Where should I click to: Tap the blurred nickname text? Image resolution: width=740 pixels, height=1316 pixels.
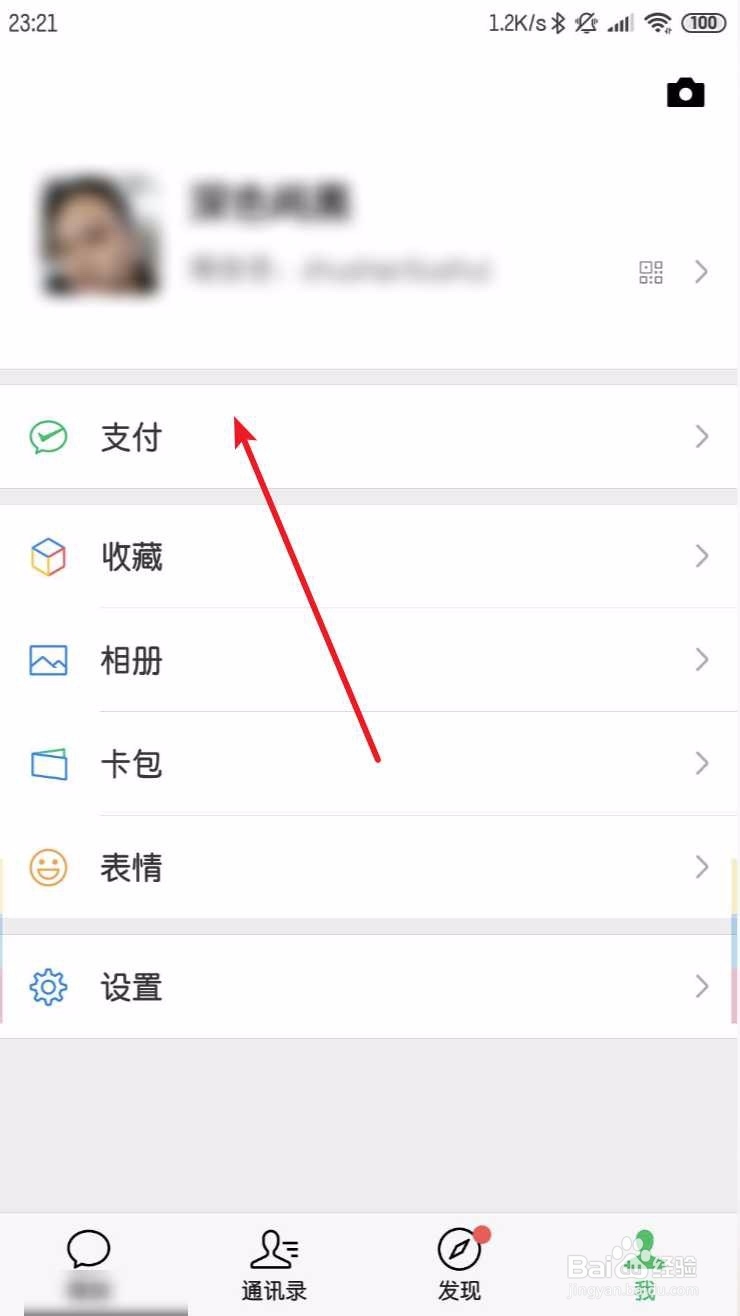[270, 200]
